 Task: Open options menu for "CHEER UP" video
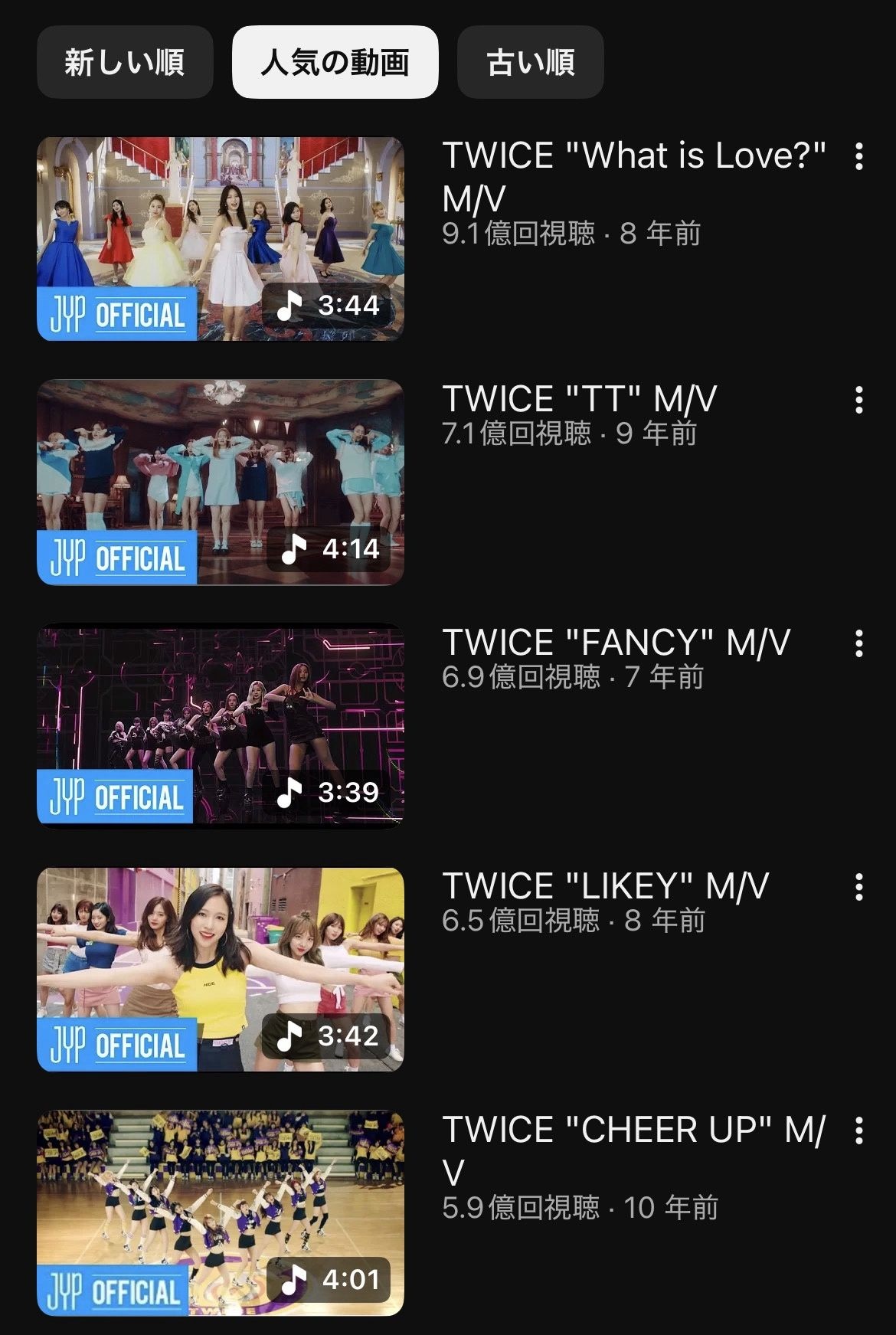[x=858, y=1130]
